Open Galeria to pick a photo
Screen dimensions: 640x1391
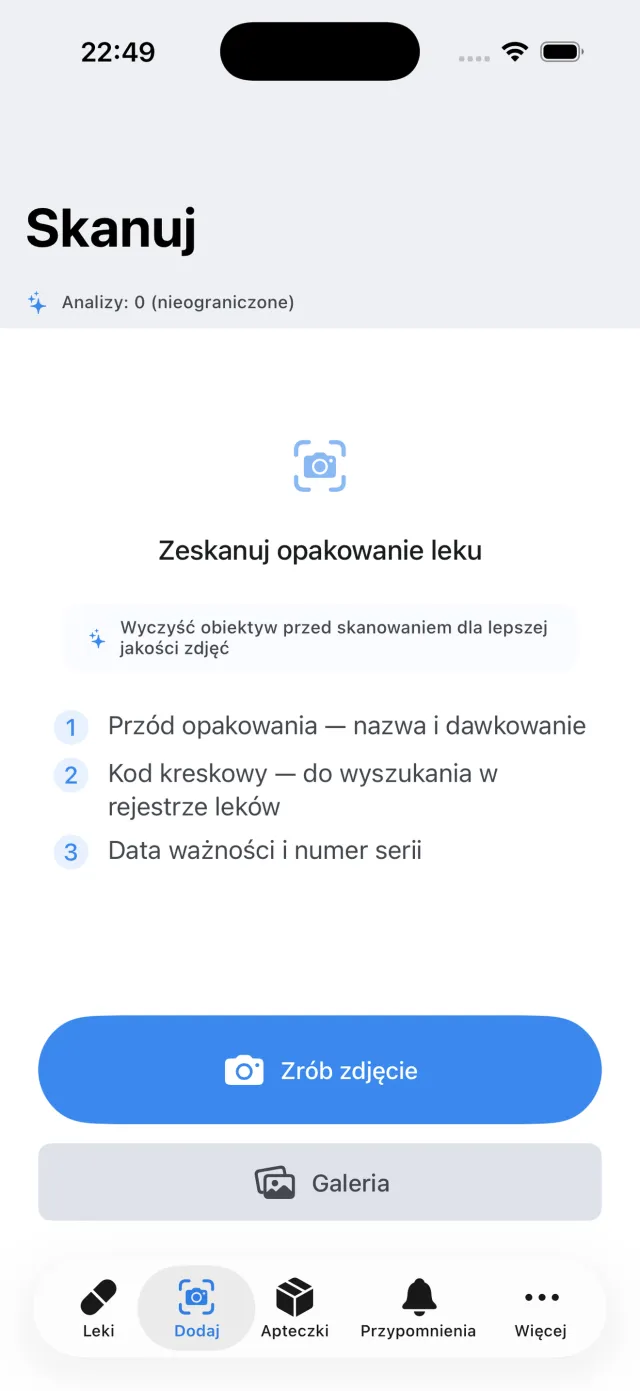click(320, 1182)
